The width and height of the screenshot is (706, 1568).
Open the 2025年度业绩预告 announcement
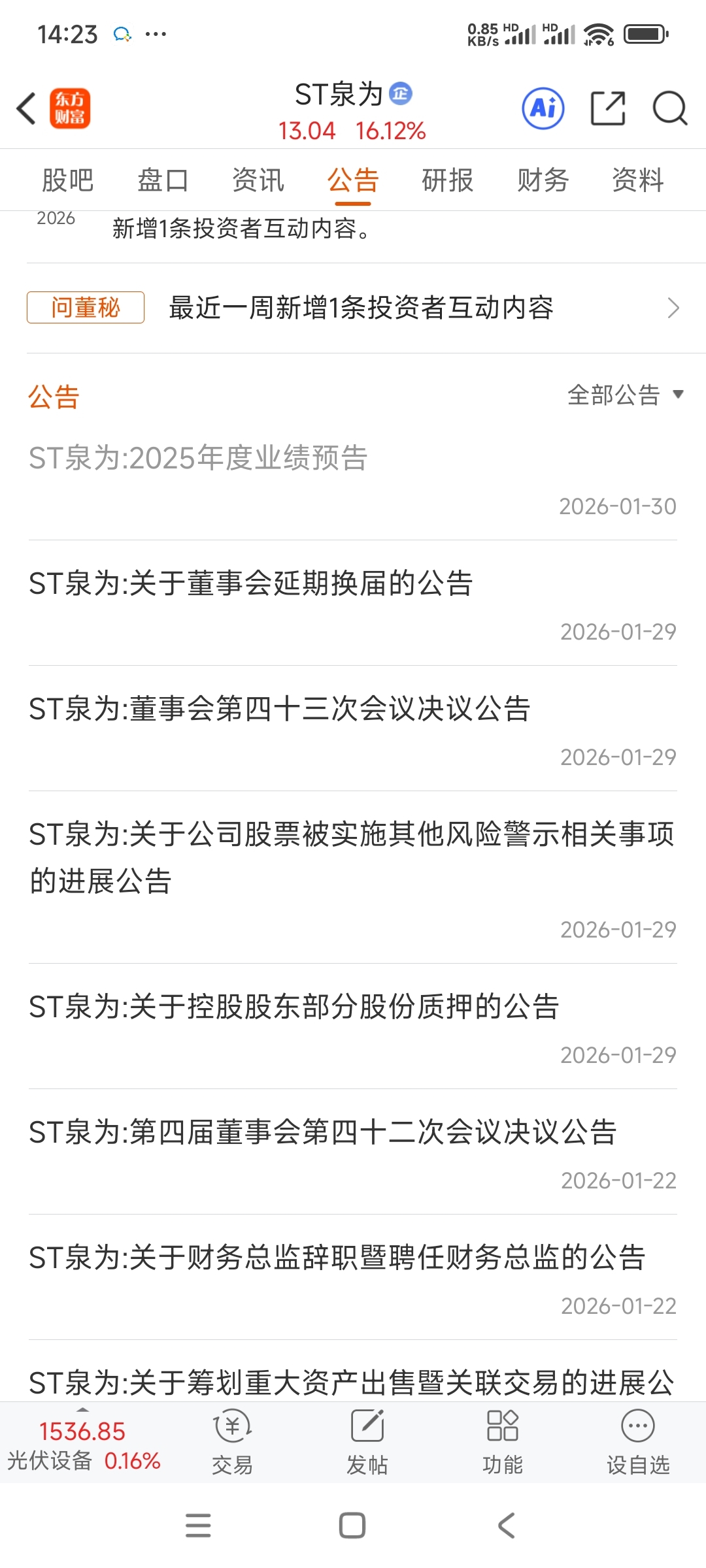(x=199, y=458)
